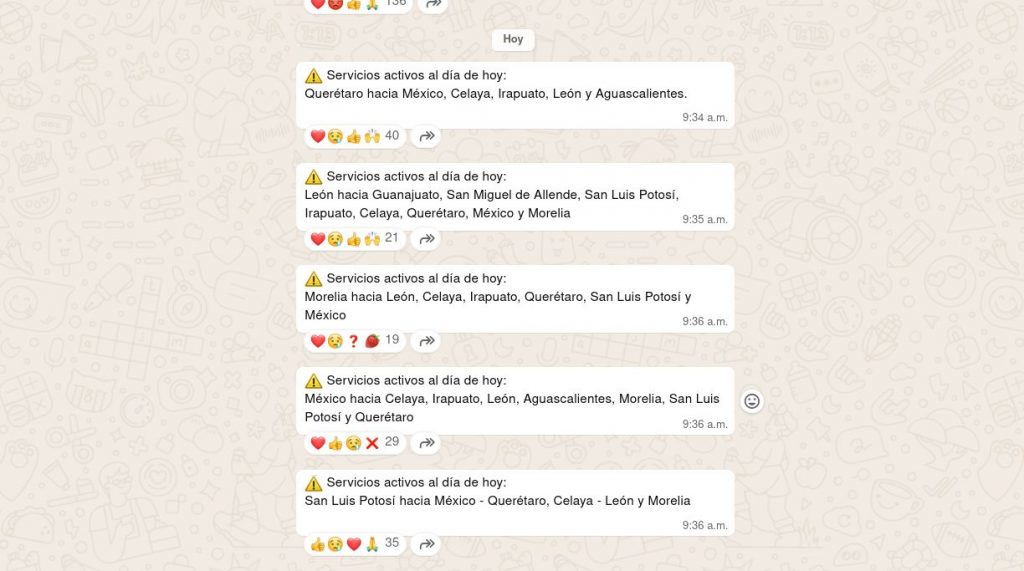This screenshot has height=571, width=1024.
Task: View the 35 reactions on San Luis Potosí message
Action: pyautogui.click(x=355, y=545)
